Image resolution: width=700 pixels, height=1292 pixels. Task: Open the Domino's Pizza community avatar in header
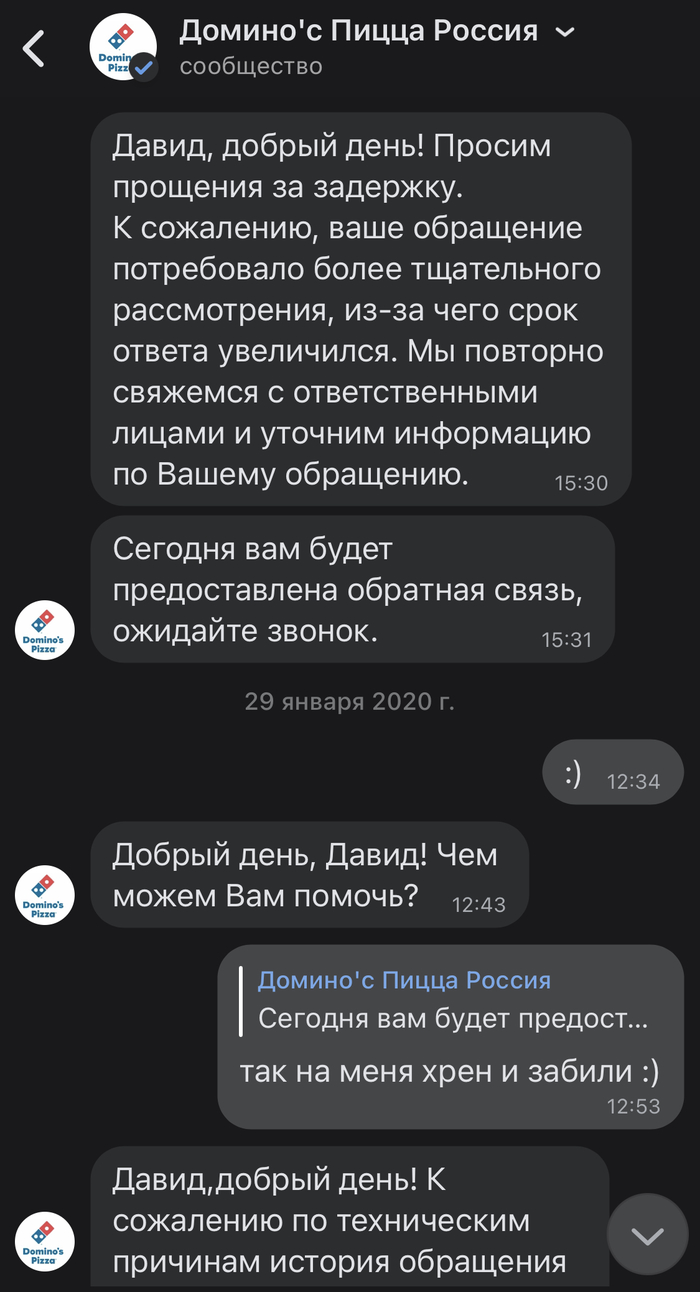coord(122,49)
